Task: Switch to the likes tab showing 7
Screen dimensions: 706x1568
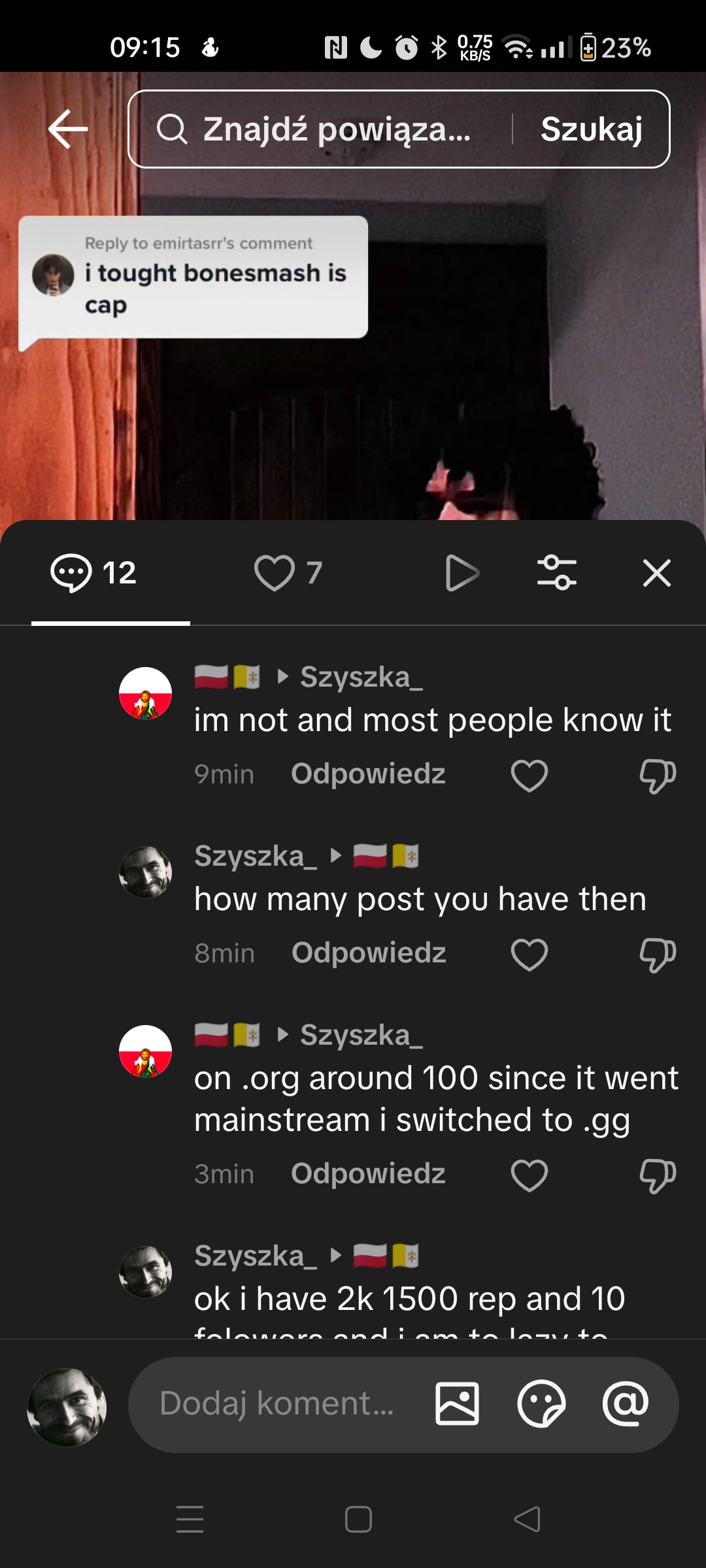Action: (x=288, y=573)
